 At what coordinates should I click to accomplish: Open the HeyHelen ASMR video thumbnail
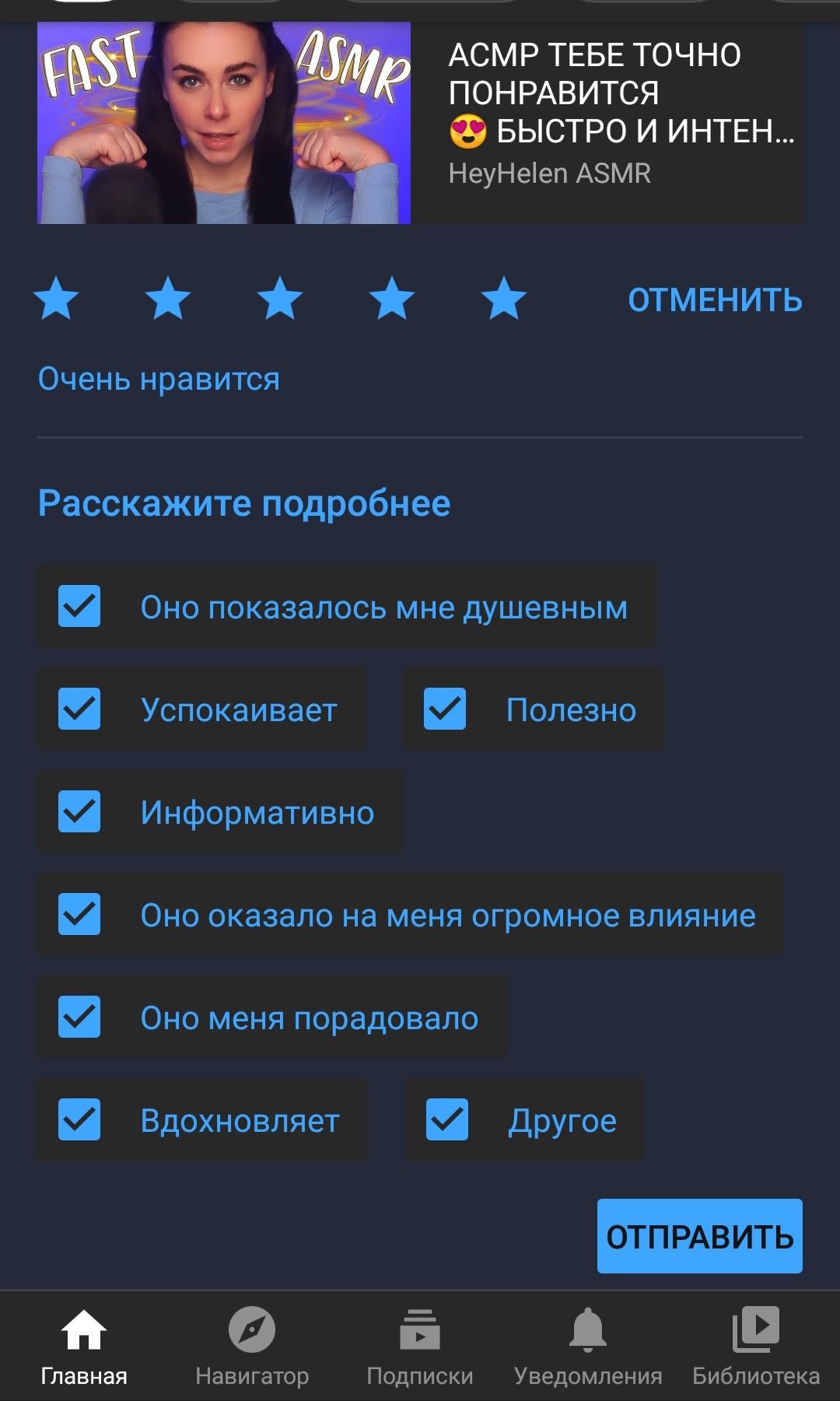[224, 123]
